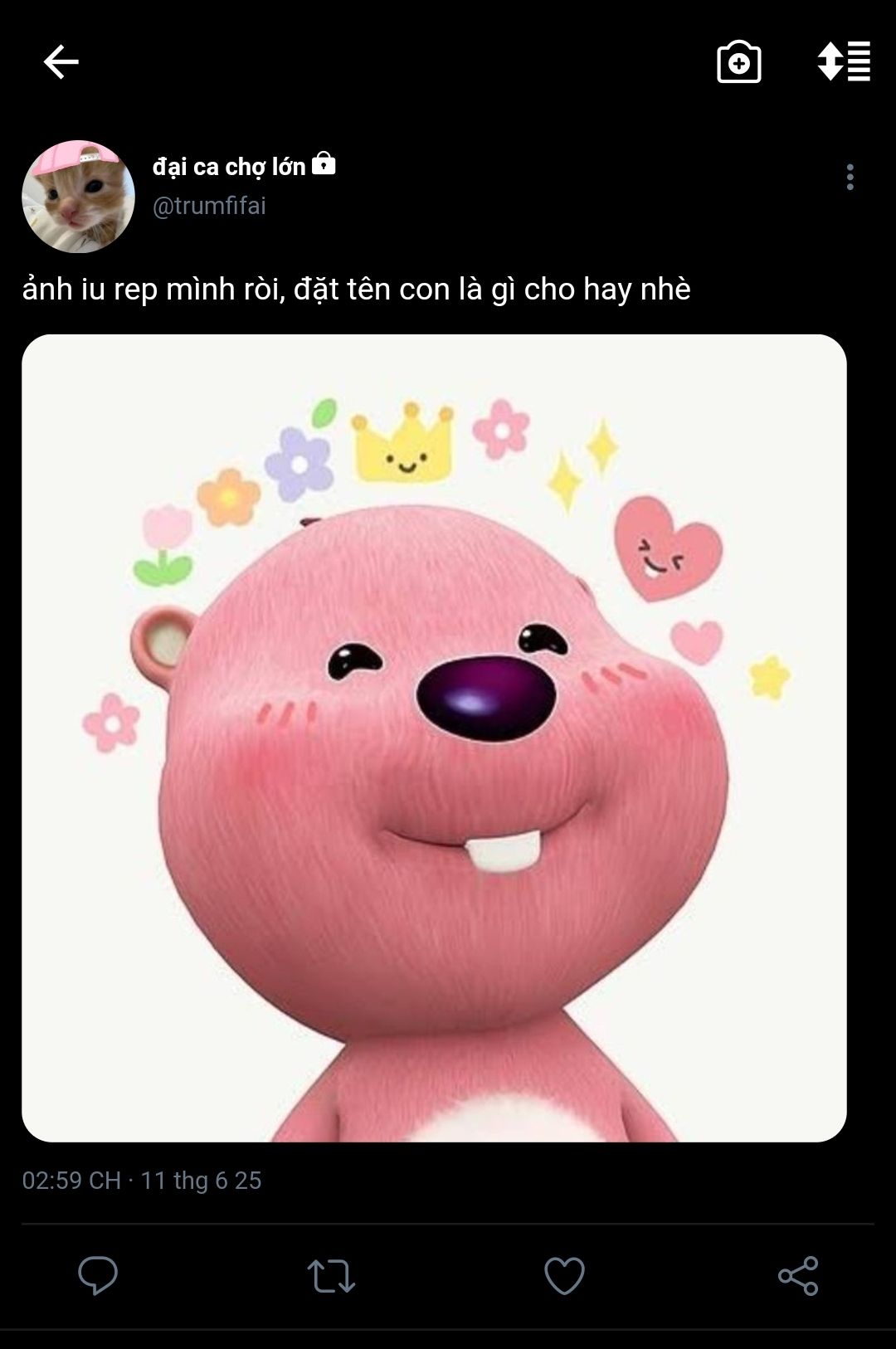
Task: Like this post with the heart
Action: pos(564,1275)
